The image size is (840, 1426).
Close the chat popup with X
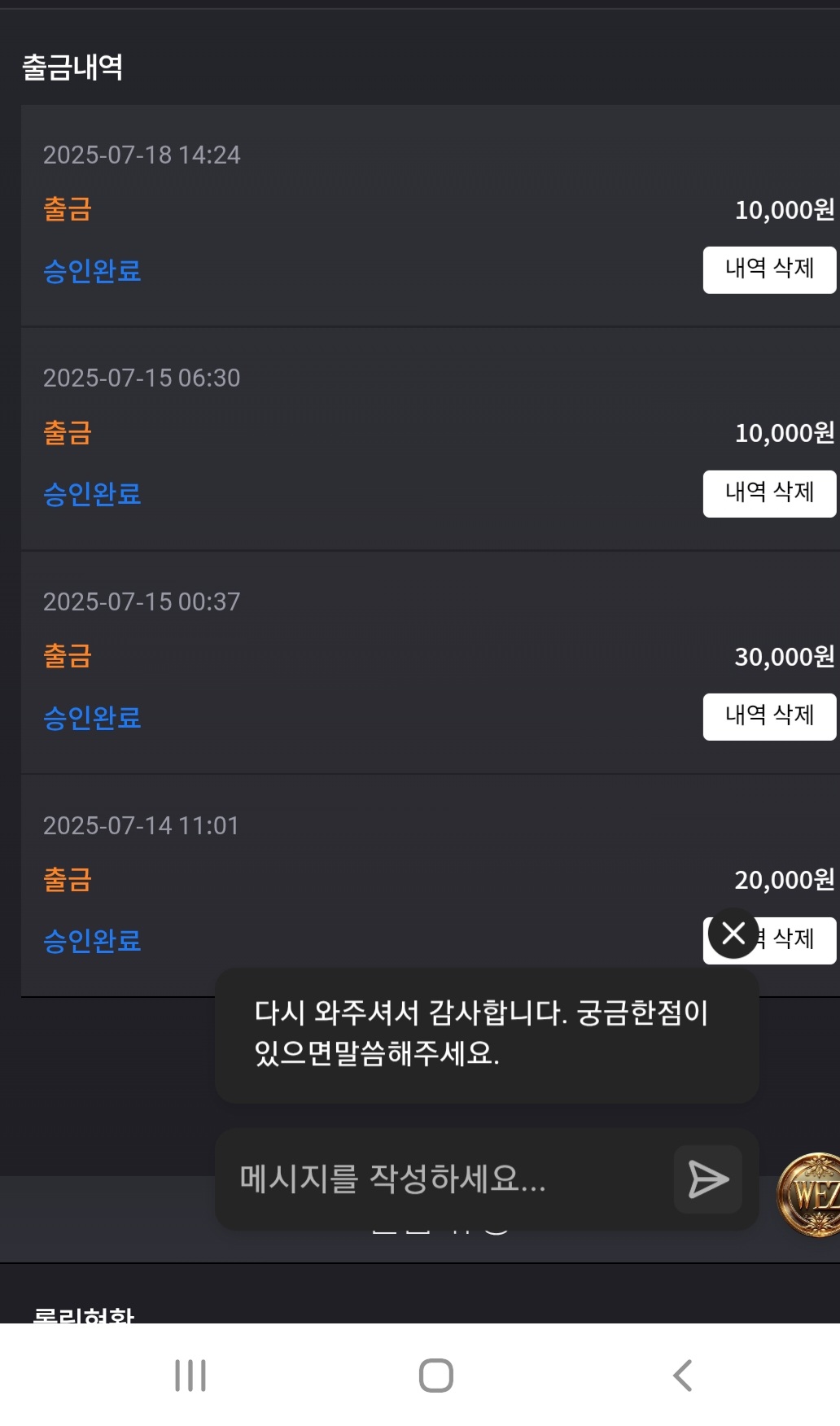733,933
